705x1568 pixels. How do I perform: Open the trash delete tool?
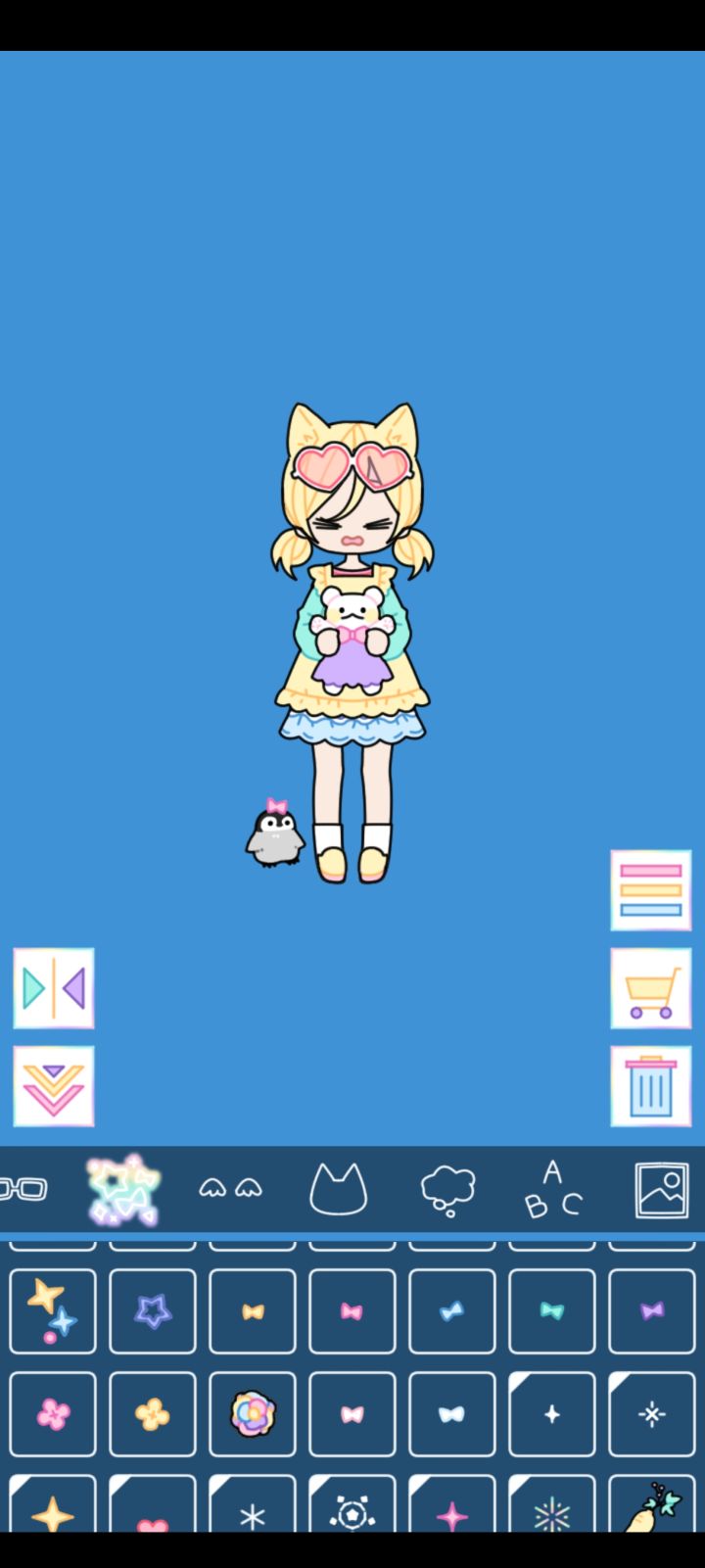click(650, 1085)
